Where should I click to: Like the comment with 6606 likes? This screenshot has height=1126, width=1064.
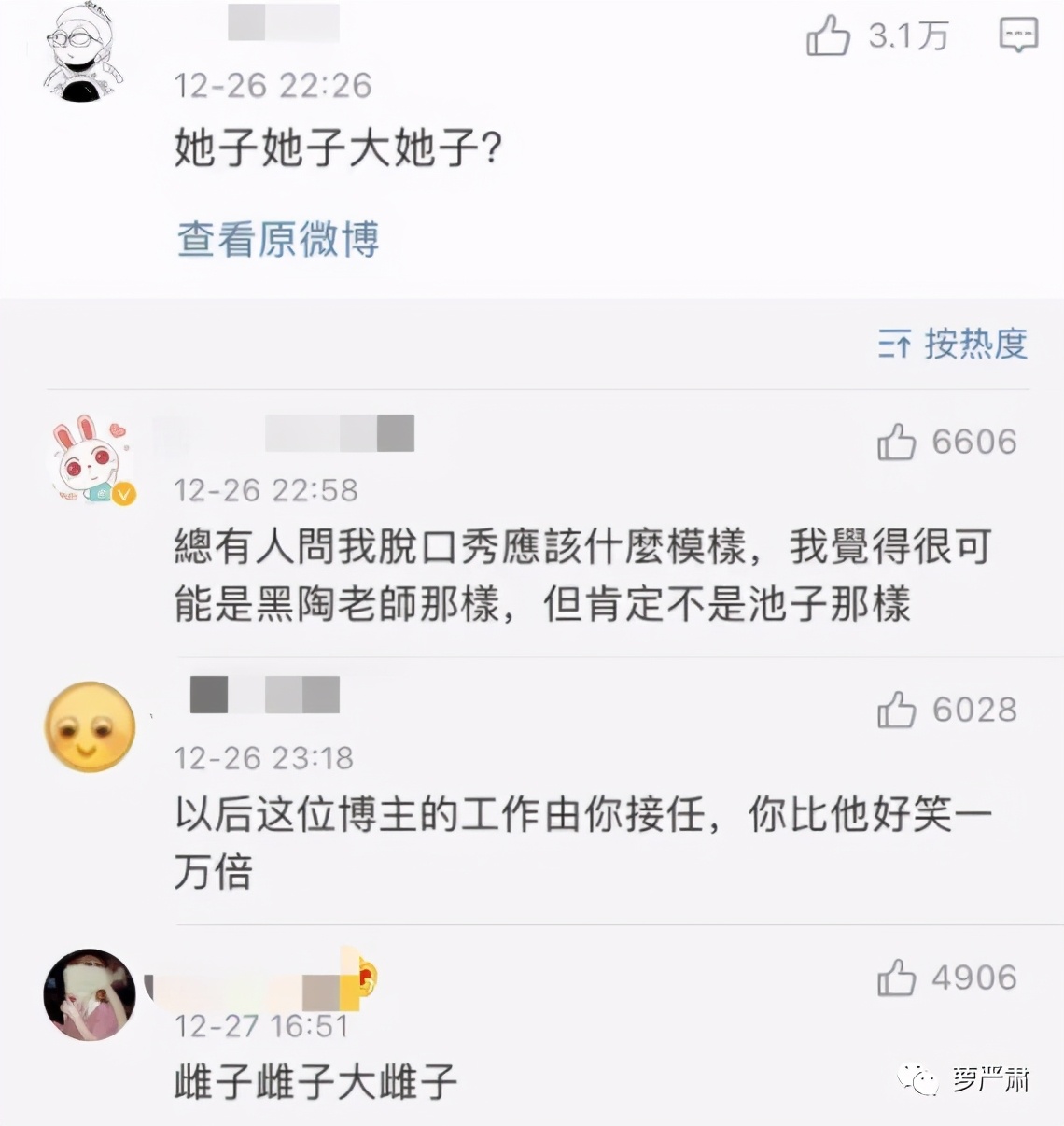click(x=897, y=443)
